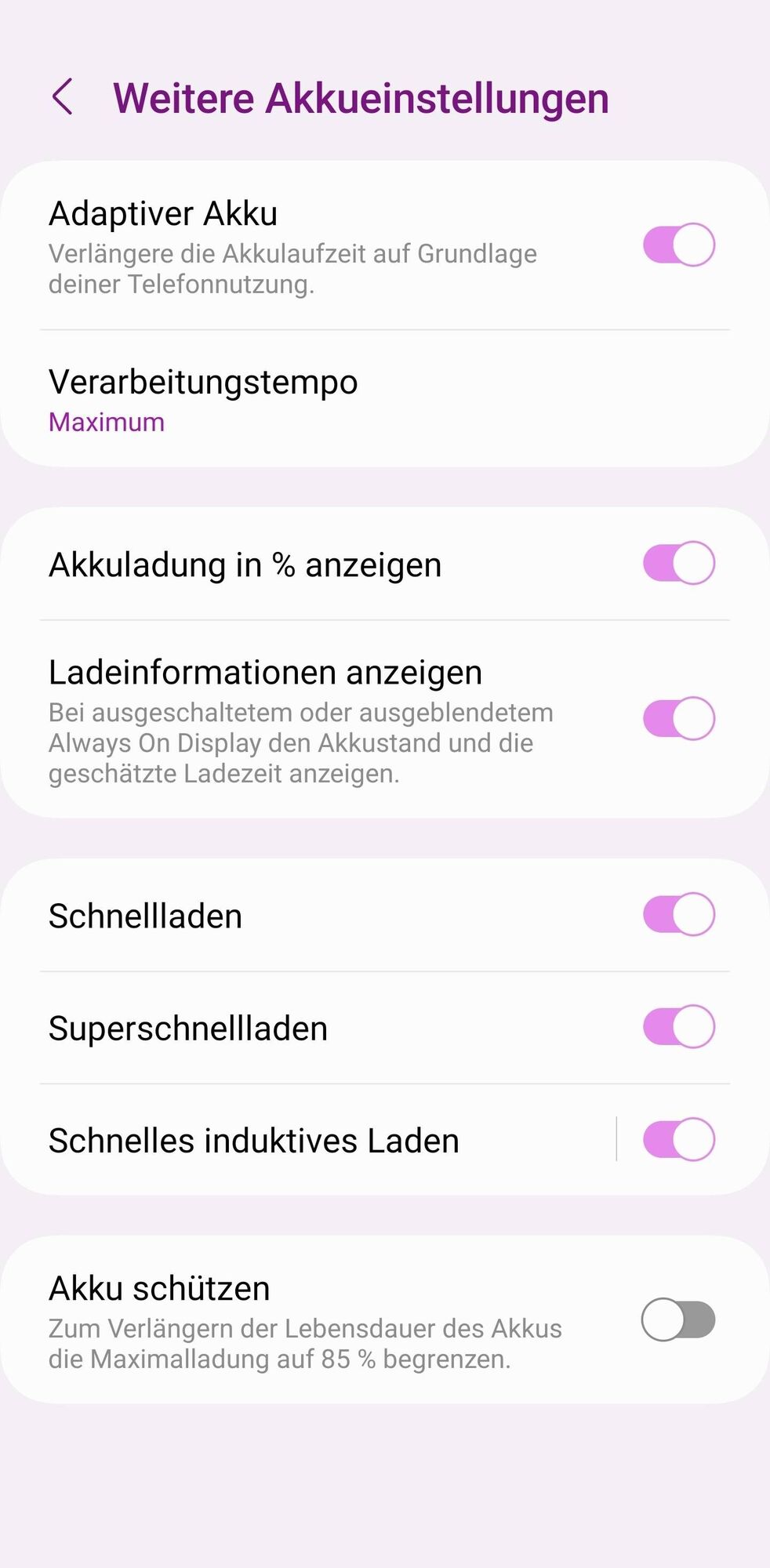Select the Maximum processing speed value
The height and width of the screenshot is (1568, 770).
click(107, 422)
